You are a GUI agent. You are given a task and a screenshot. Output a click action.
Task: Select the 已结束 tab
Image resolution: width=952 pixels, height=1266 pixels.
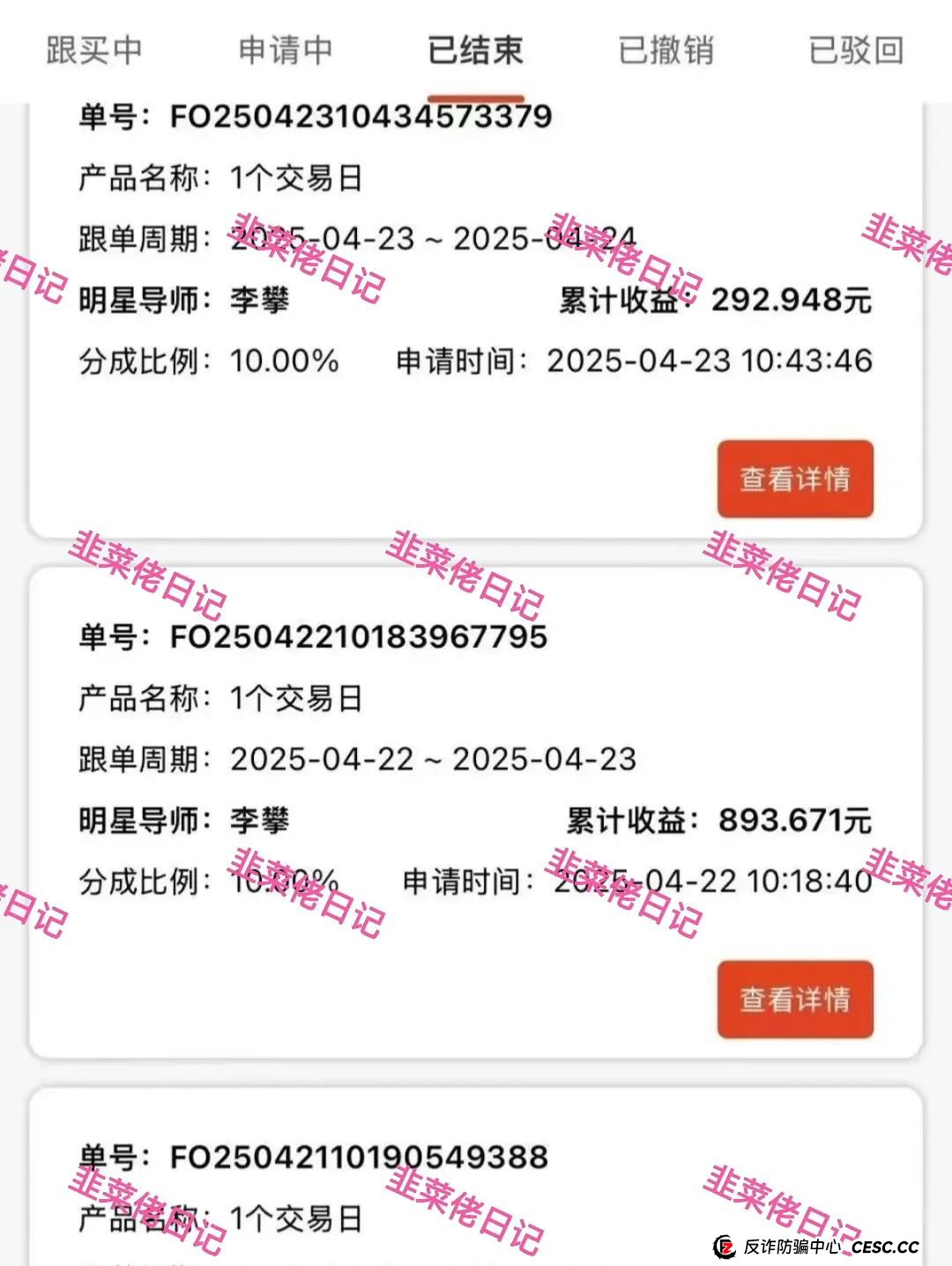tap(475, 50)
